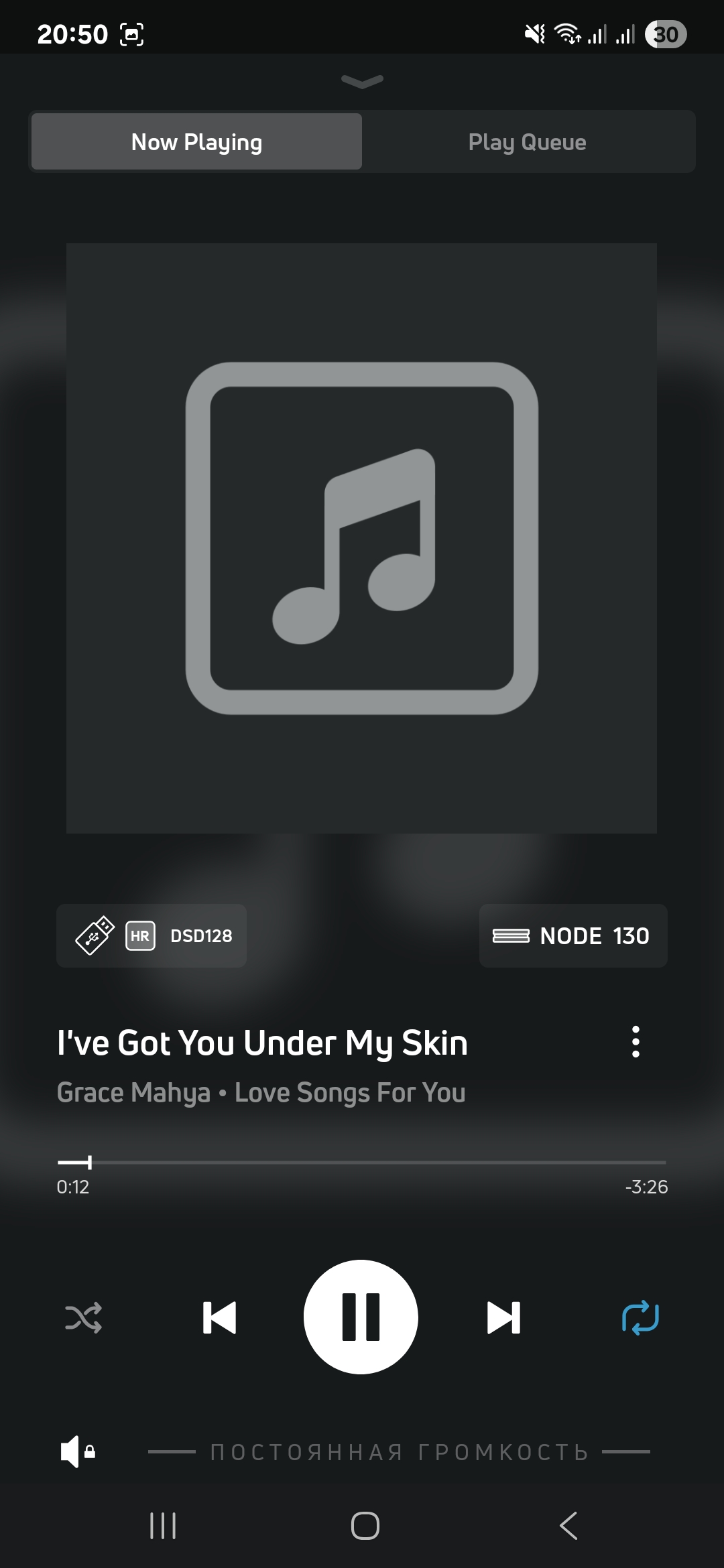The image size is (724, 1568).
Task: Skip to the next track
Action: tap(503, 1317)
